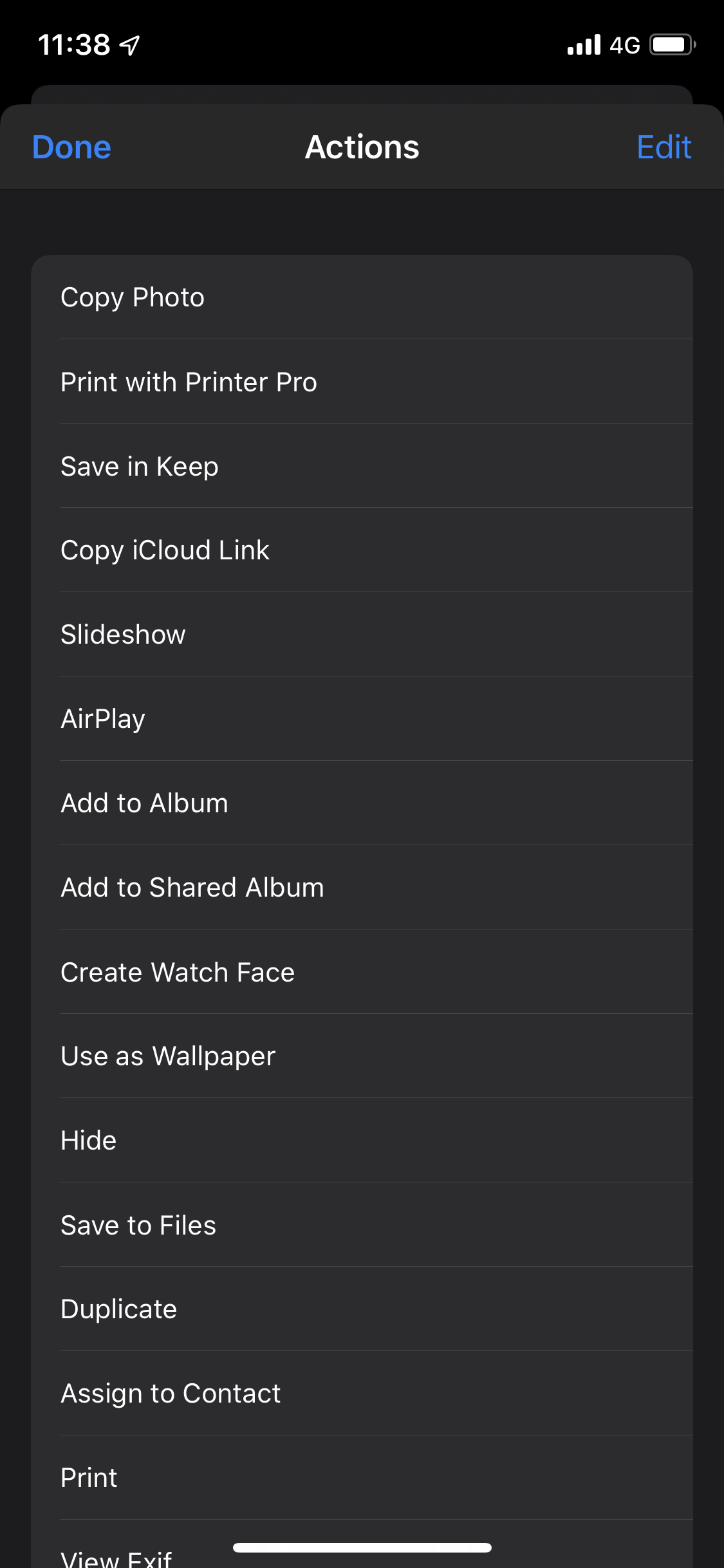Start a Slideshow
Screen dimensions: 724x1568
tap(362, 635)
